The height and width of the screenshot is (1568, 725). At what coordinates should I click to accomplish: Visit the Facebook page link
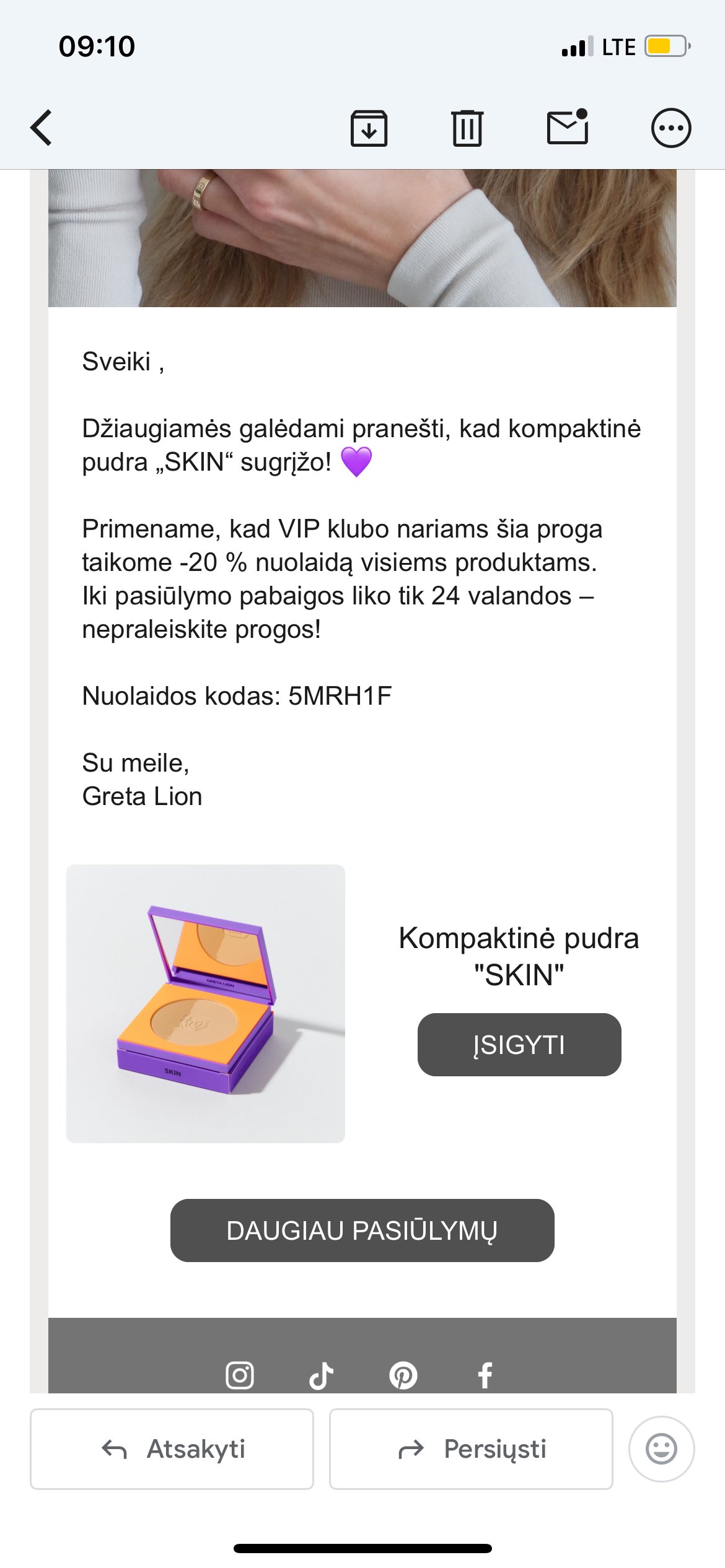tap(485, 1375)
